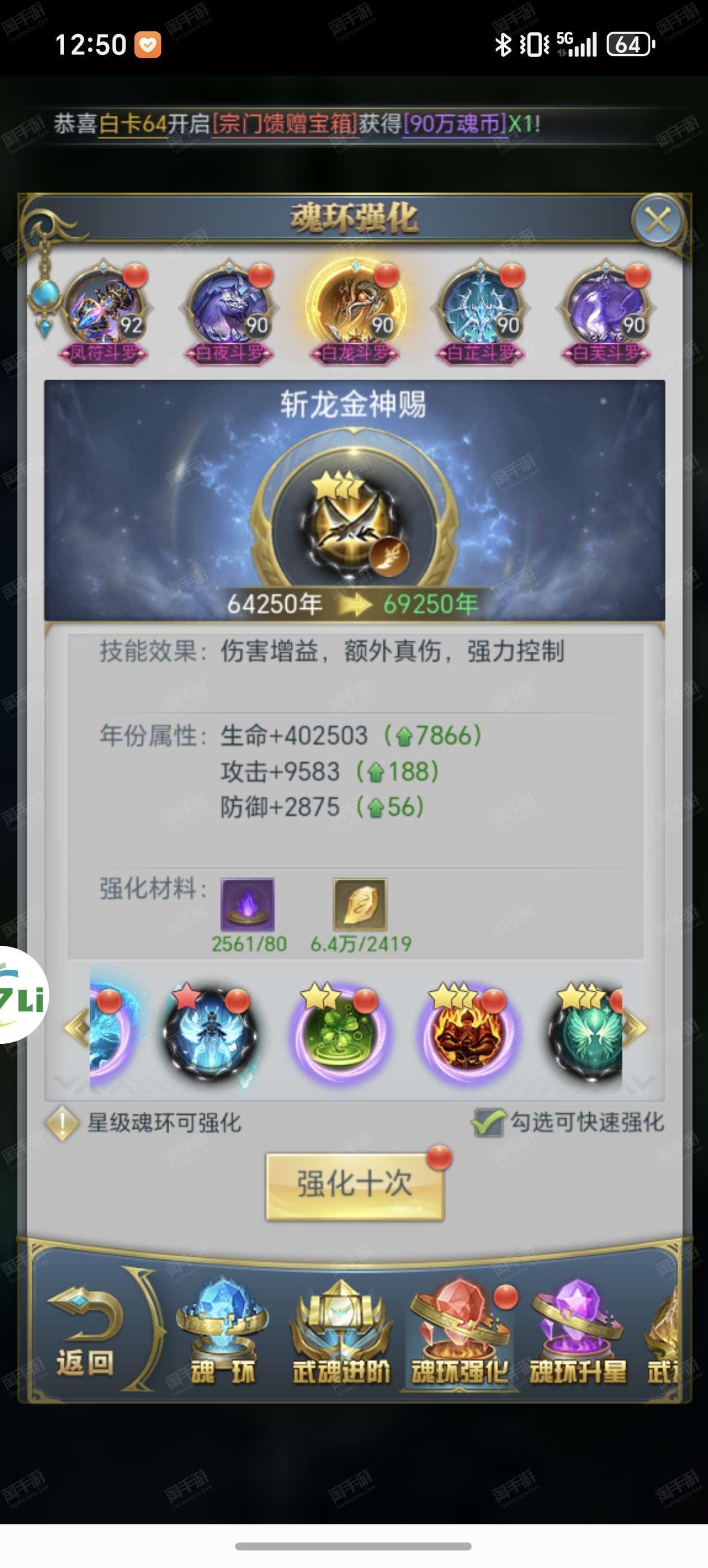The width and height of the screenshot is (708, 1568).
Task: Switch to the 魂环 tab
Action: pyautogui.click(x=222, y=1331)
